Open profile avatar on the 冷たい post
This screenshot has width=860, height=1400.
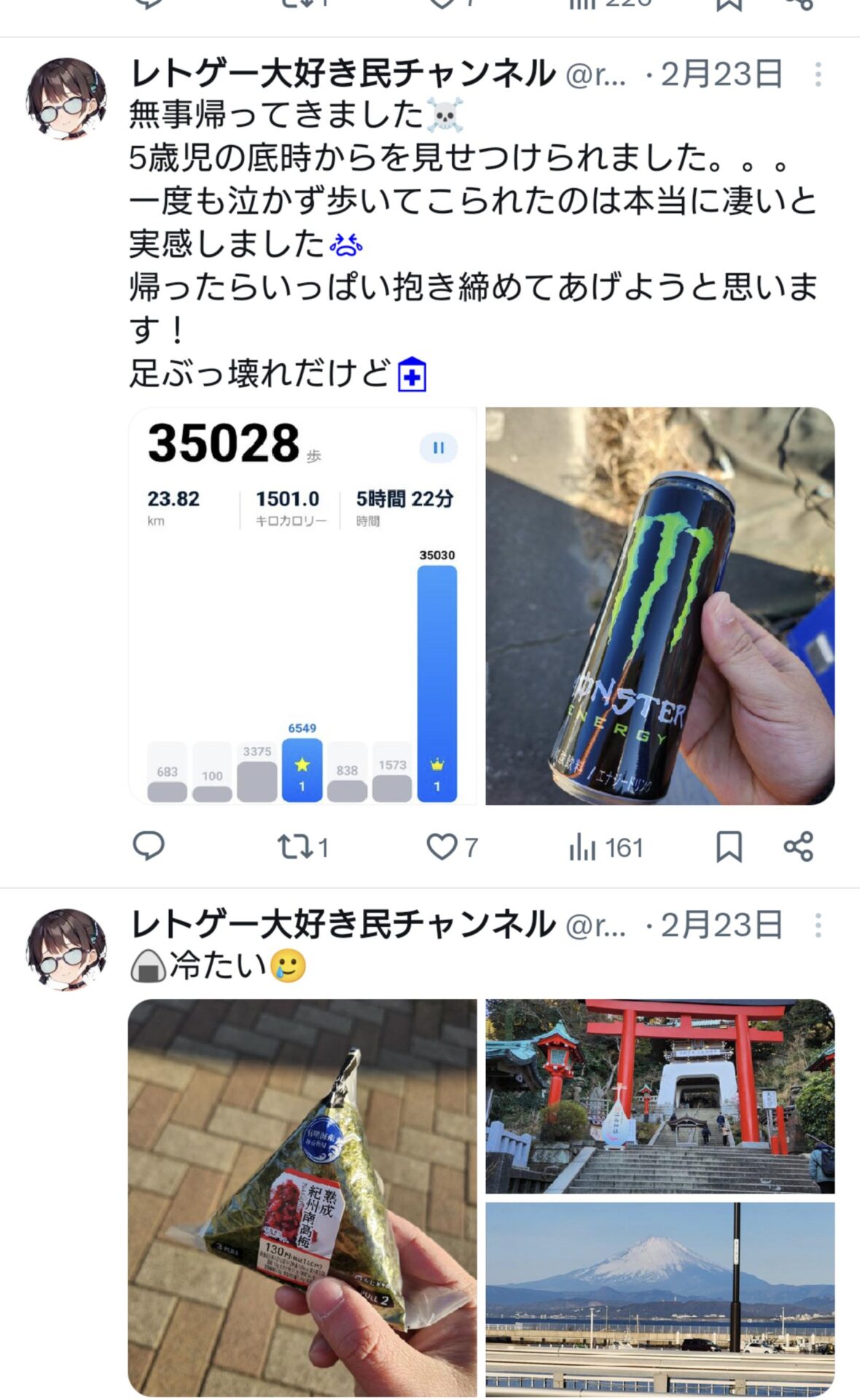pos(66,949)
